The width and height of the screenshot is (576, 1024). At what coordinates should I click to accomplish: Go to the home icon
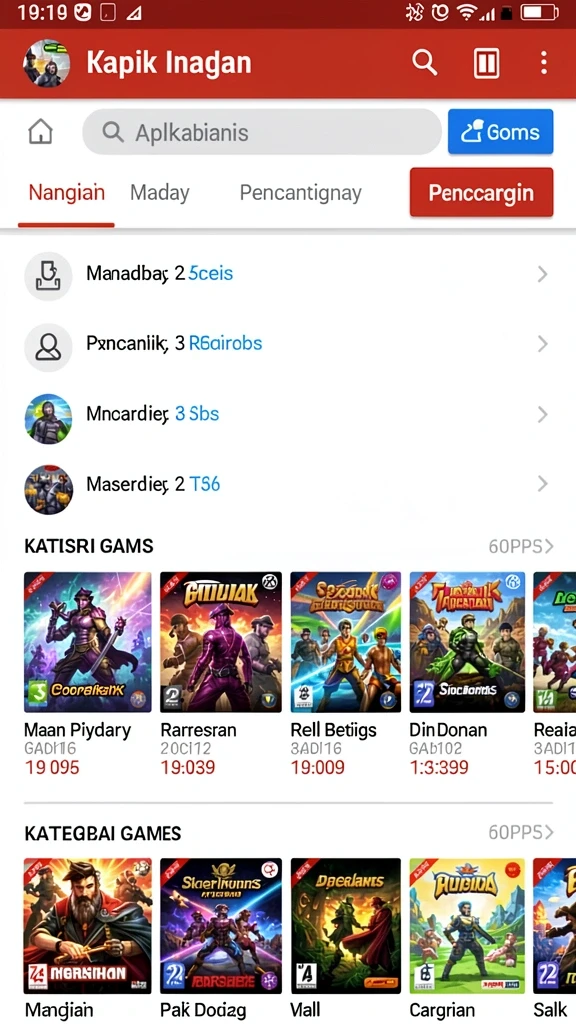coord(40,132)
